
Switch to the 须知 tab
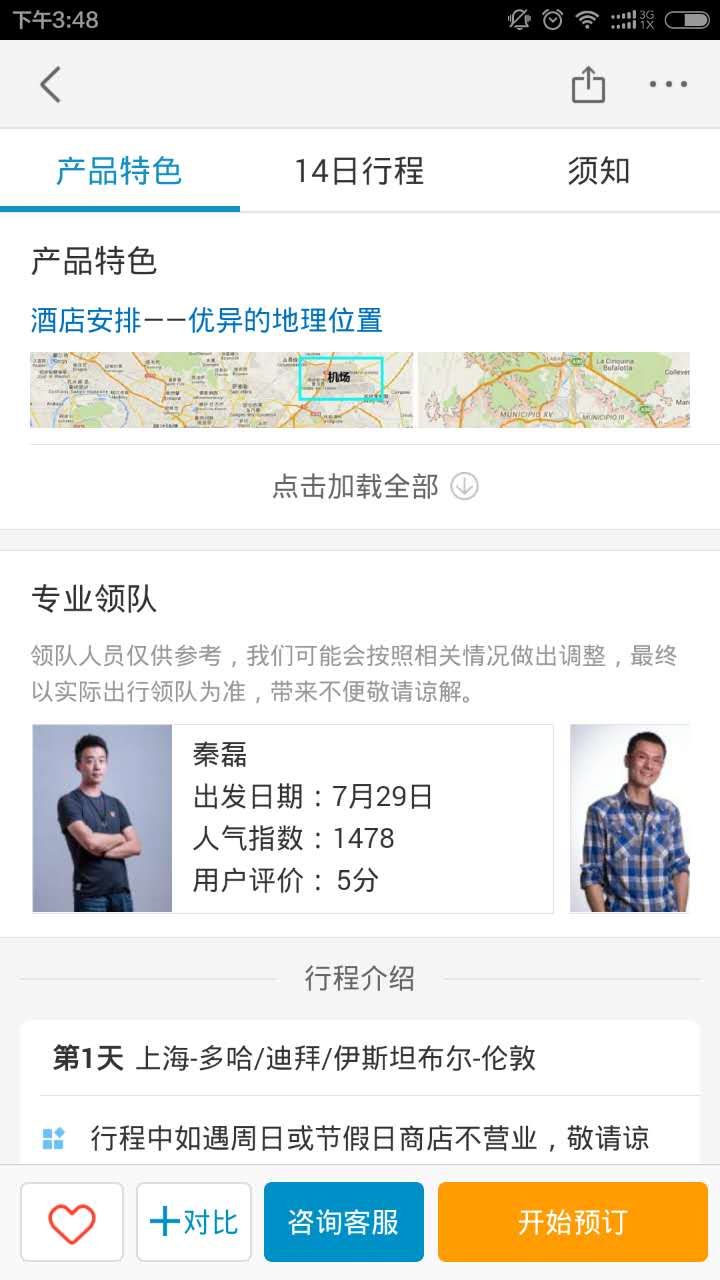[x=599, y=171]
